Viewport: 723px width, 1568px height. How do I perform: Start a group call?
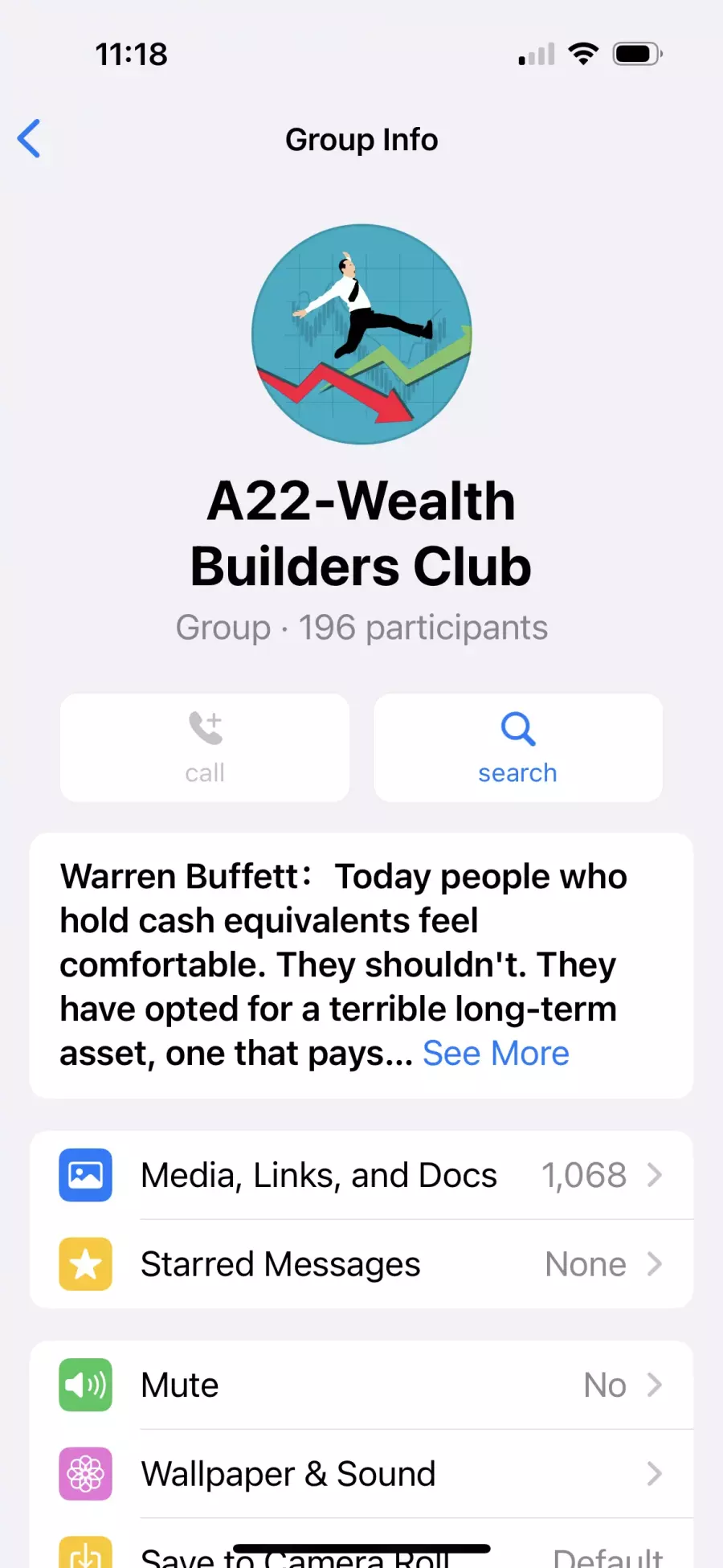coord(205,747)
